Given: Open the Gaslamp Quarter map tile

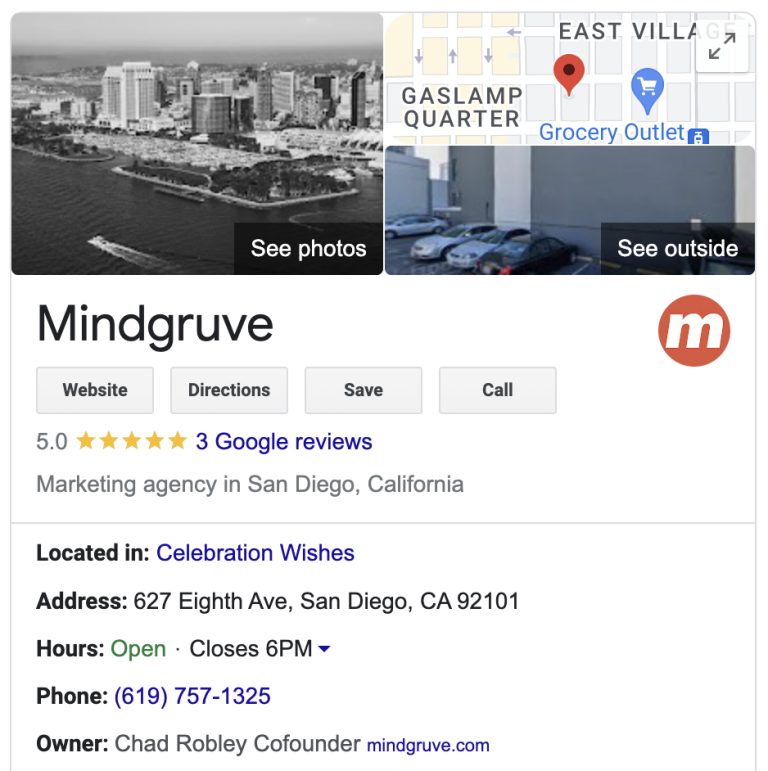Looking at the screenshot, I should pos(462,107).
